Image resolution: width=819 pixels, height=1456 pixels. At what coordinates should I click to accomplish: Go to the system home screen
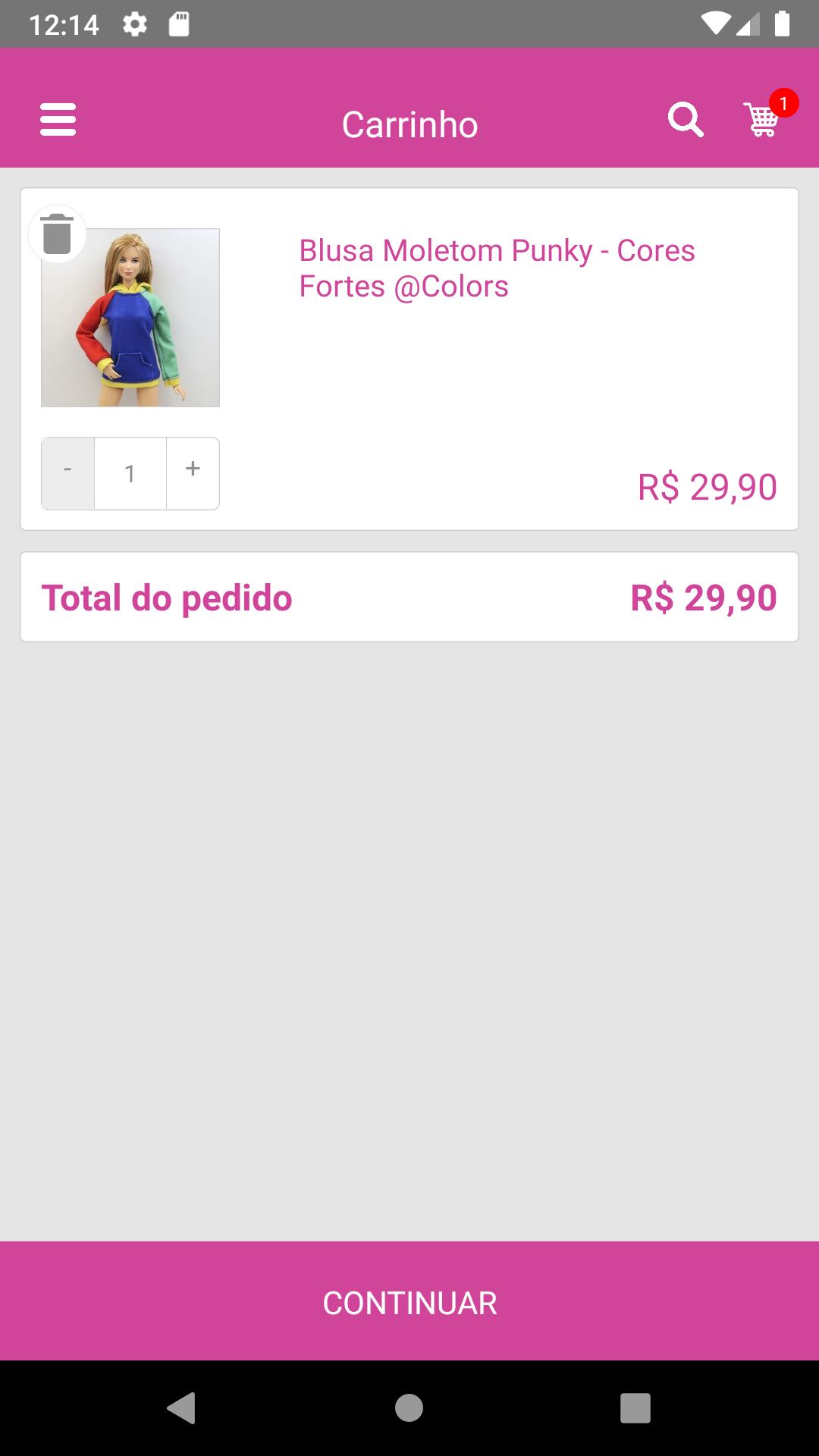pyautogui.click(x=409, y=1408)
